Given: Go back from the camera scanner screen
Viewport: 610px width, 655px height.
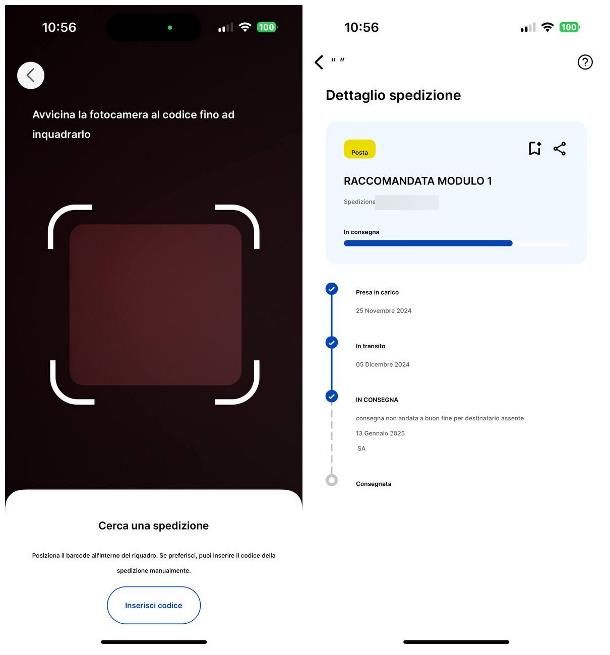Looking at the screenshot, I should 31,75.
